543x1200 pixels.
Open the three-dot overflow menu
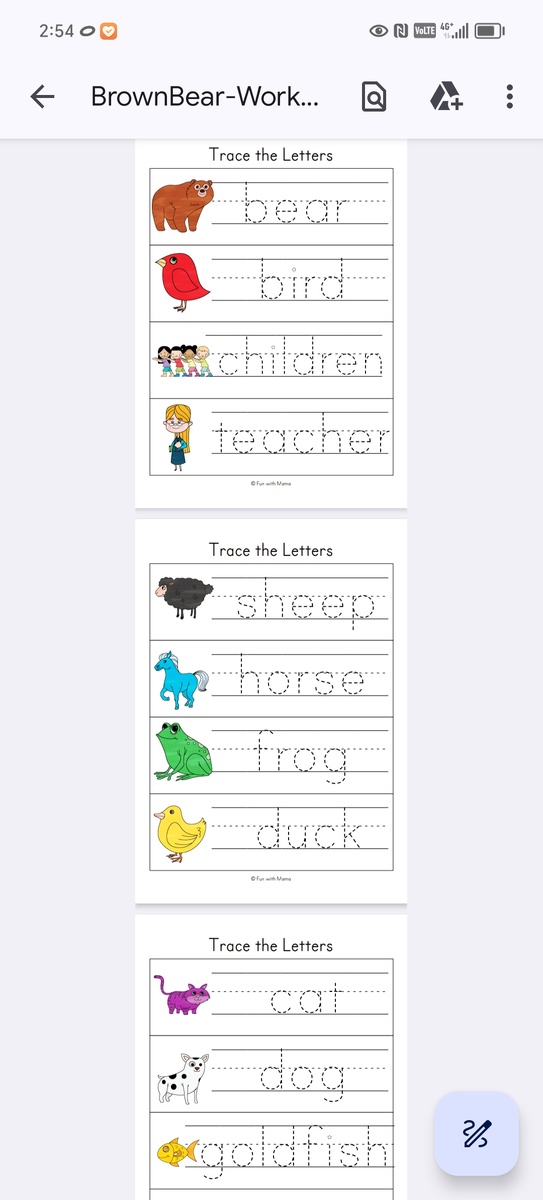point(510,96)
